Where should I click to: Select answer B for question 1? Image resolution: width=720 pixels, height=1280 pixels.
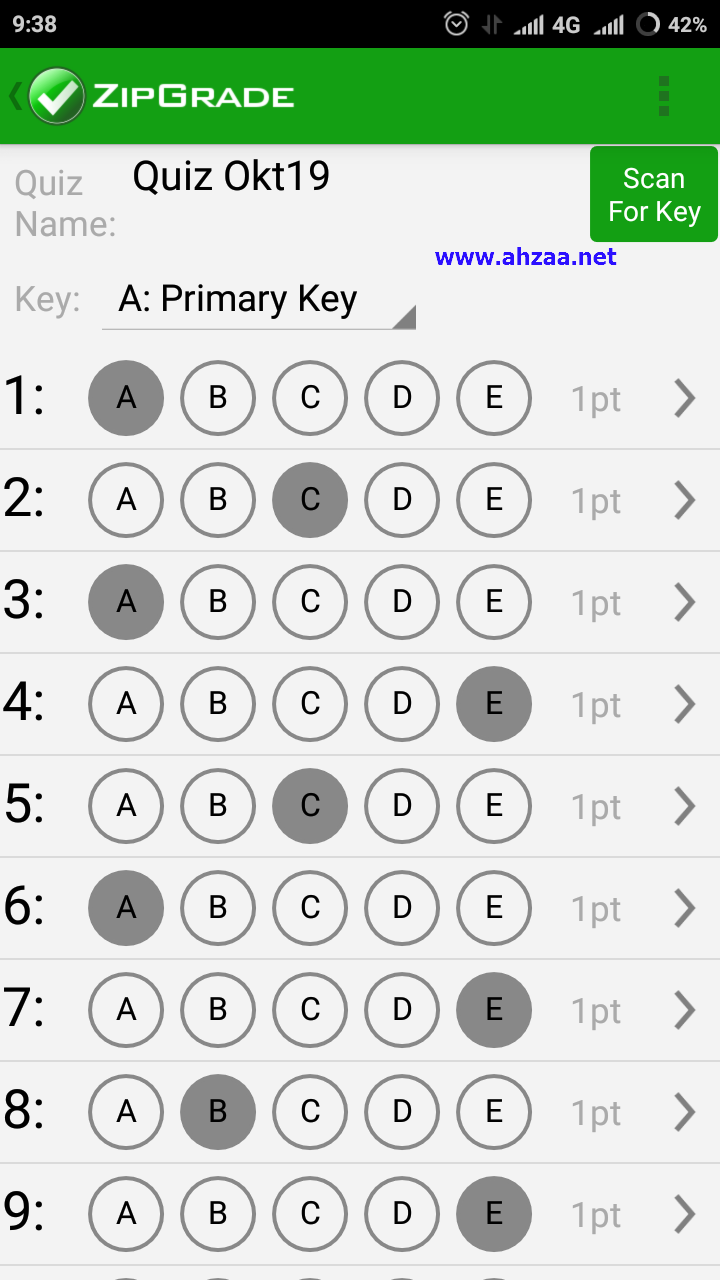pyautogui.click(x=218, y=398)
